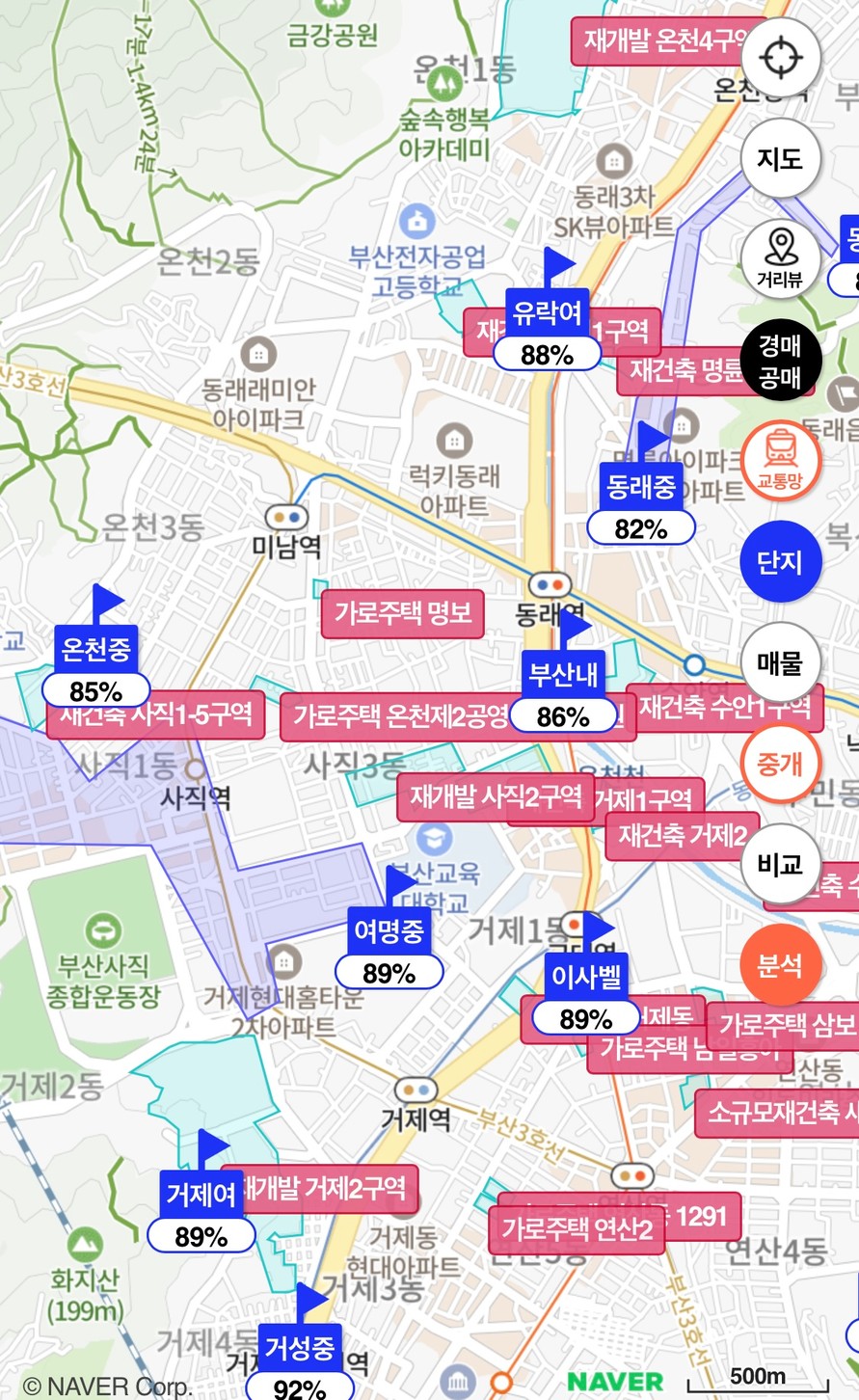Select the 단지 complex filter button

pos(780,562)
